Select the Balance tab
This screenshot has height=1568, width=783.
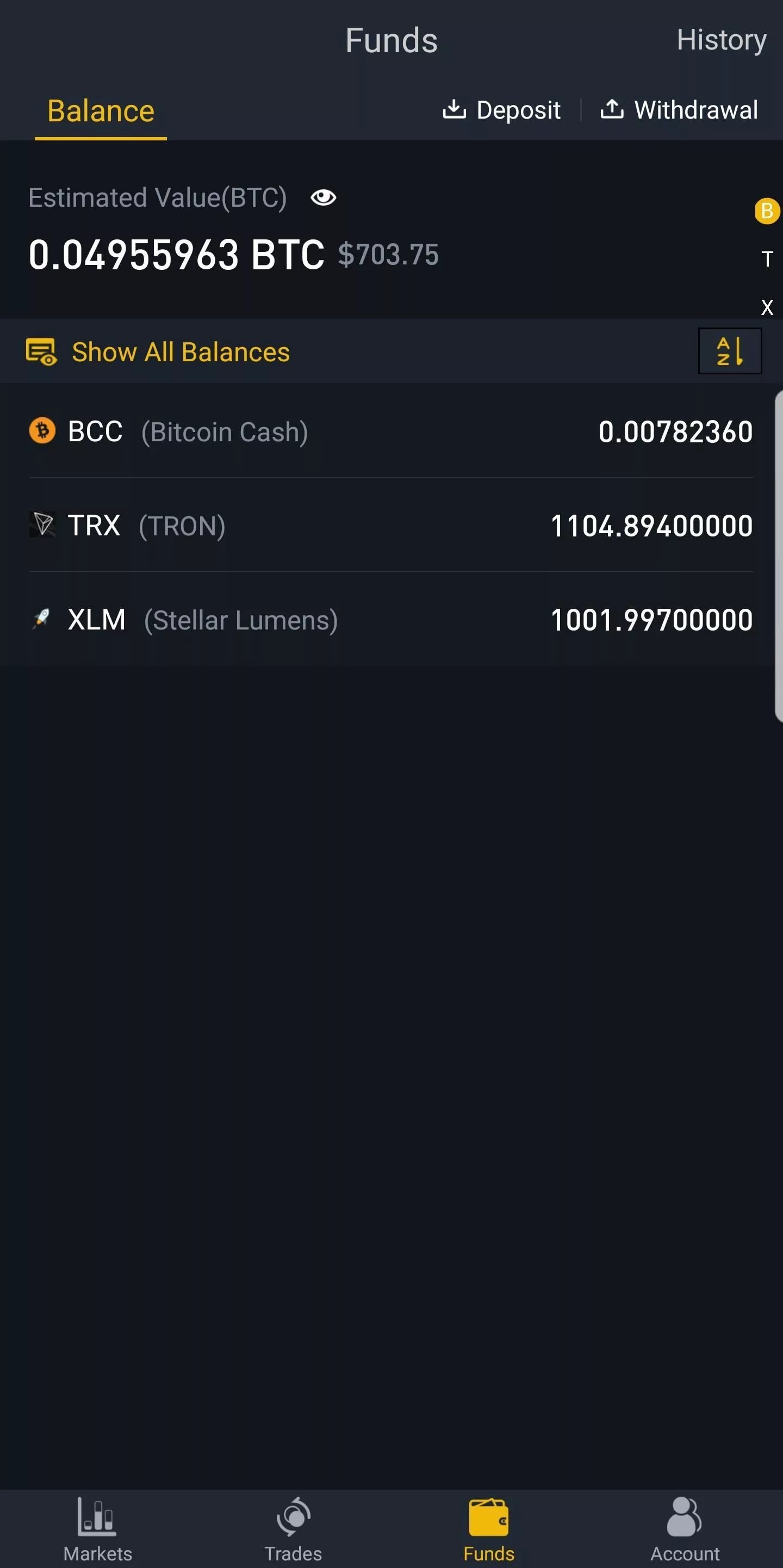coord(101,112)
